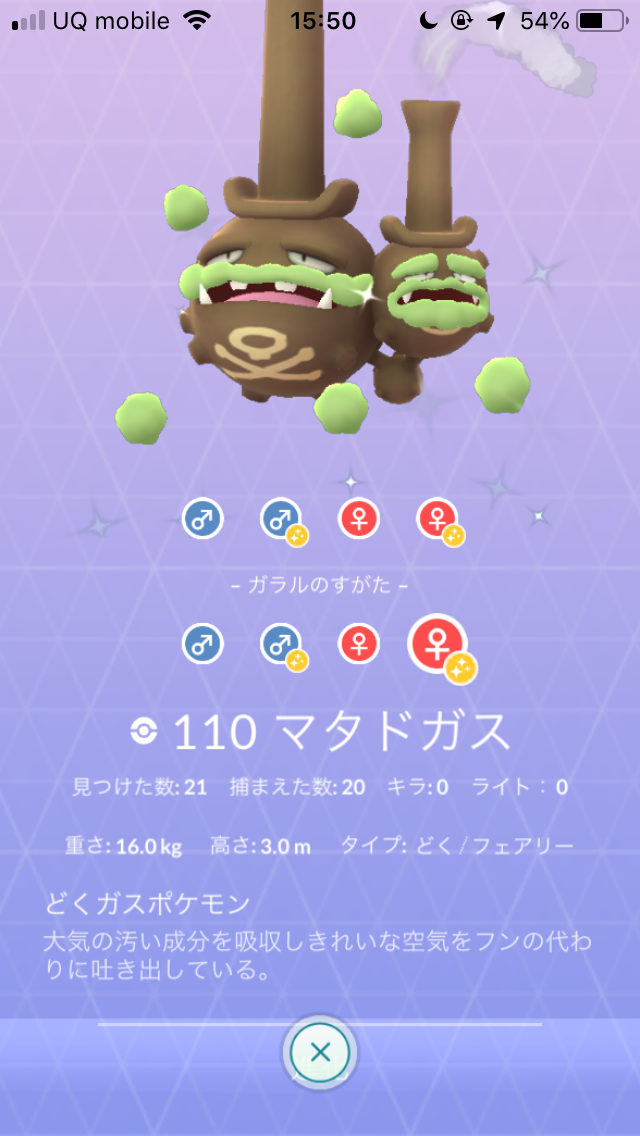Close the Pokédex entry with the X button
640x1136 pixels.
[x=320, y=1052]
